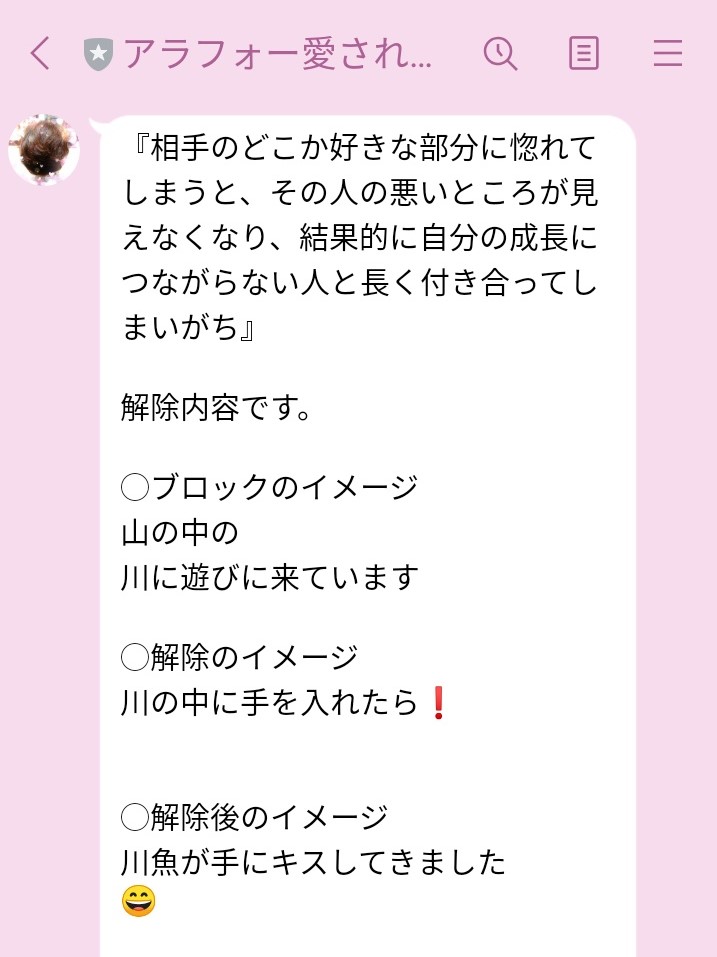Go back from the アラフォー chat

tap(40, 53)
